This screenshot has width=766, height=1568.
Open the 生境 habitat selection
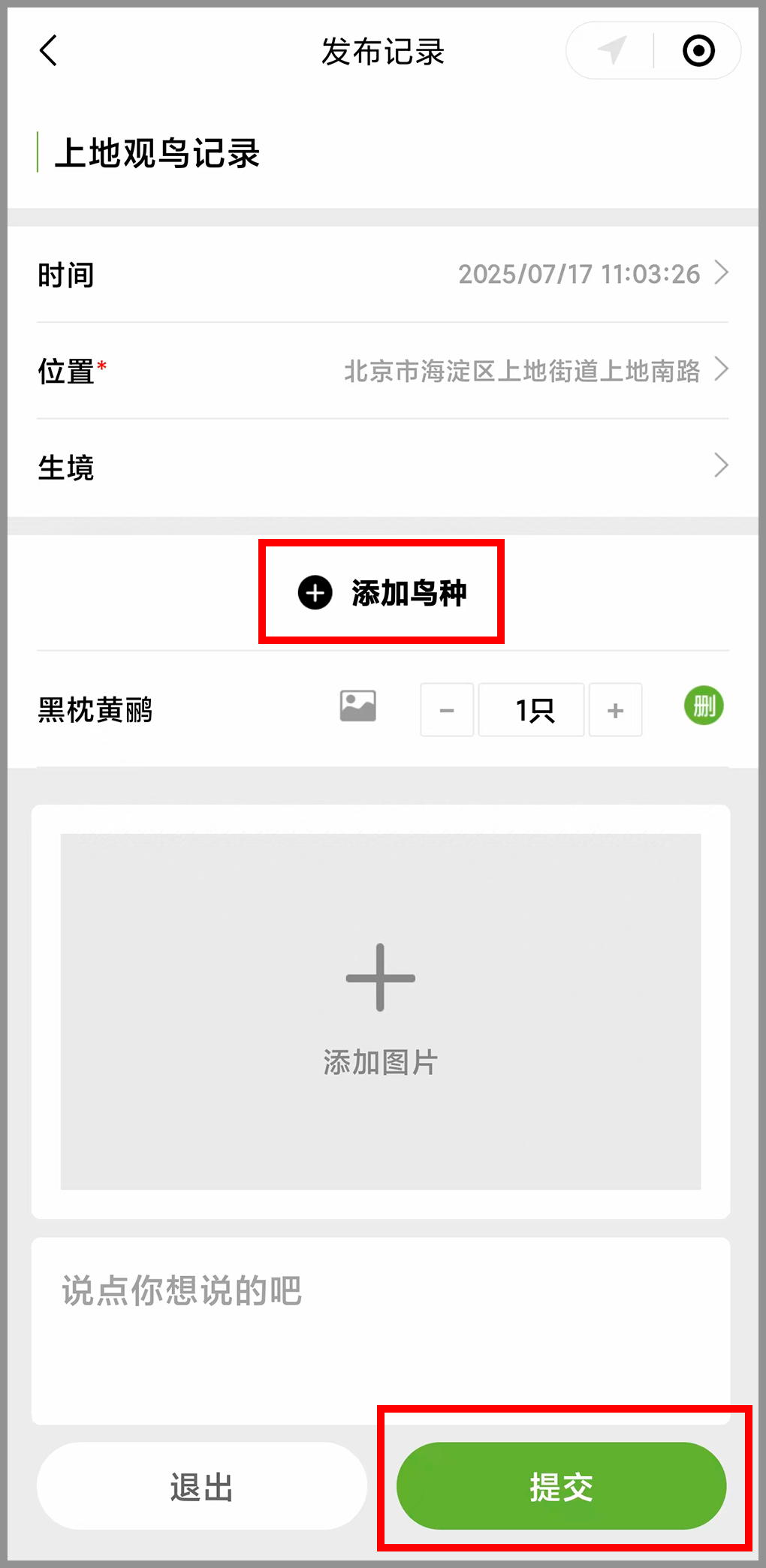click(x=383, y=466)
